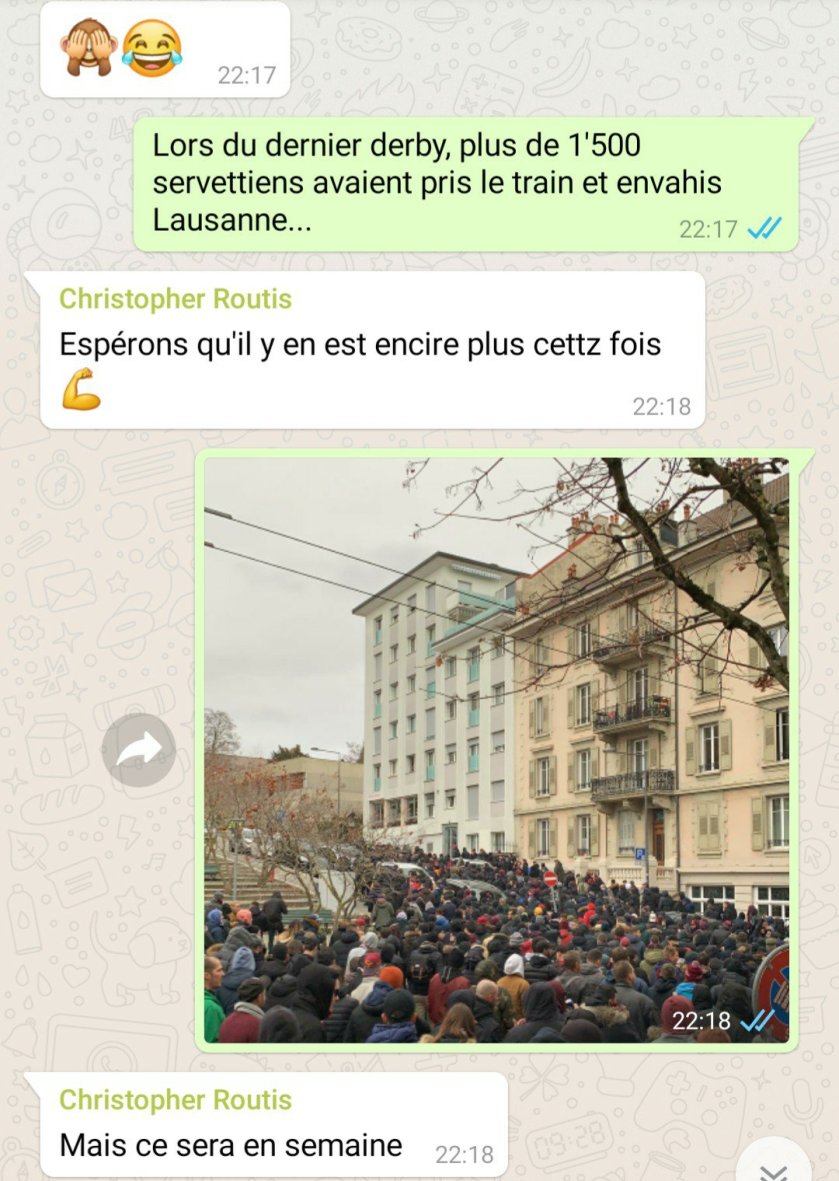The width and height of the screenshot is (839, 1181).
Task: Forward the shared crowd photo
Action: [x=139, y=750]
